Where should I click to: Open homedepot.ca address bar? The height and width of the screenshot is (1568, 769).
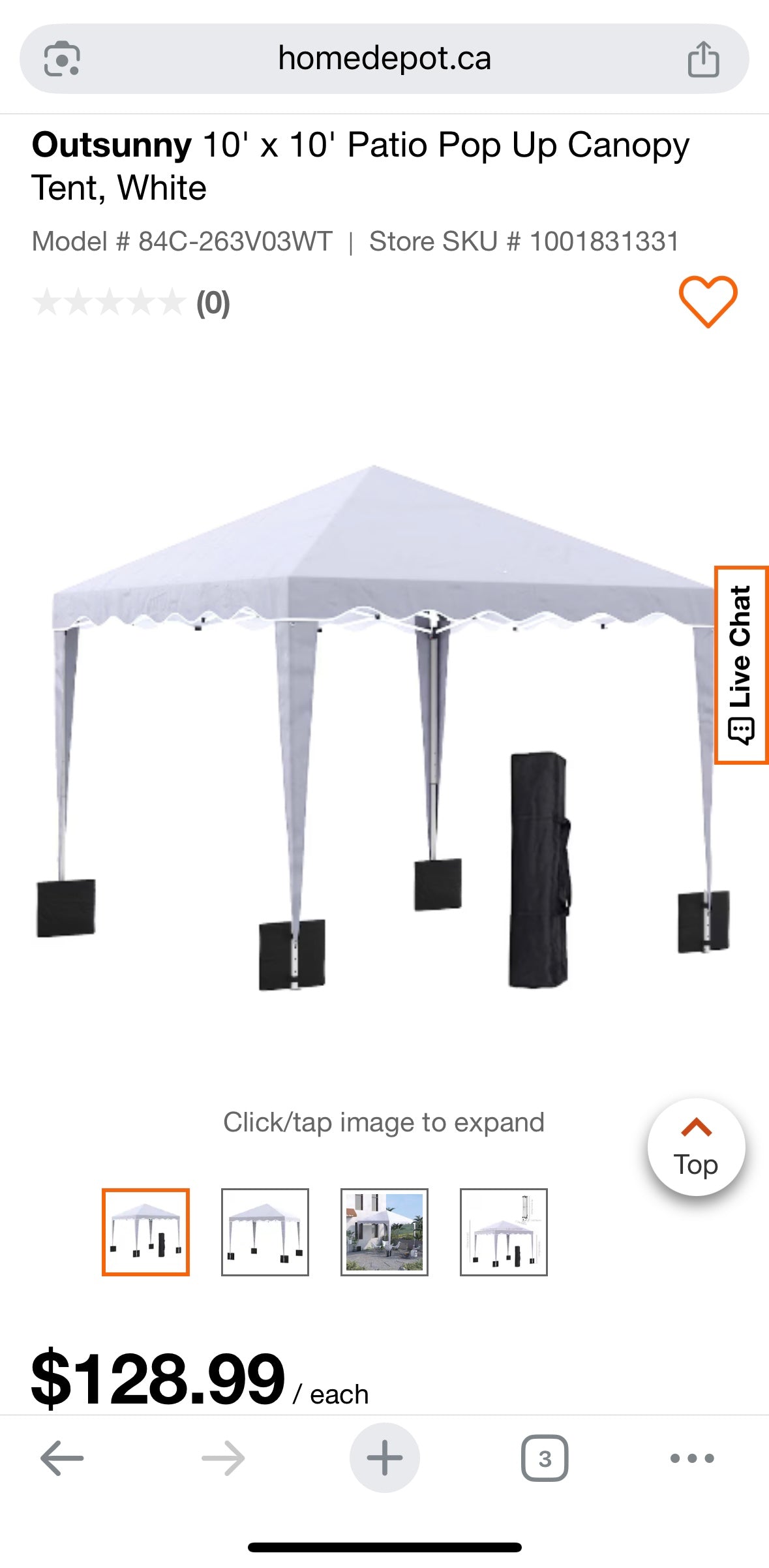[384, 57]
